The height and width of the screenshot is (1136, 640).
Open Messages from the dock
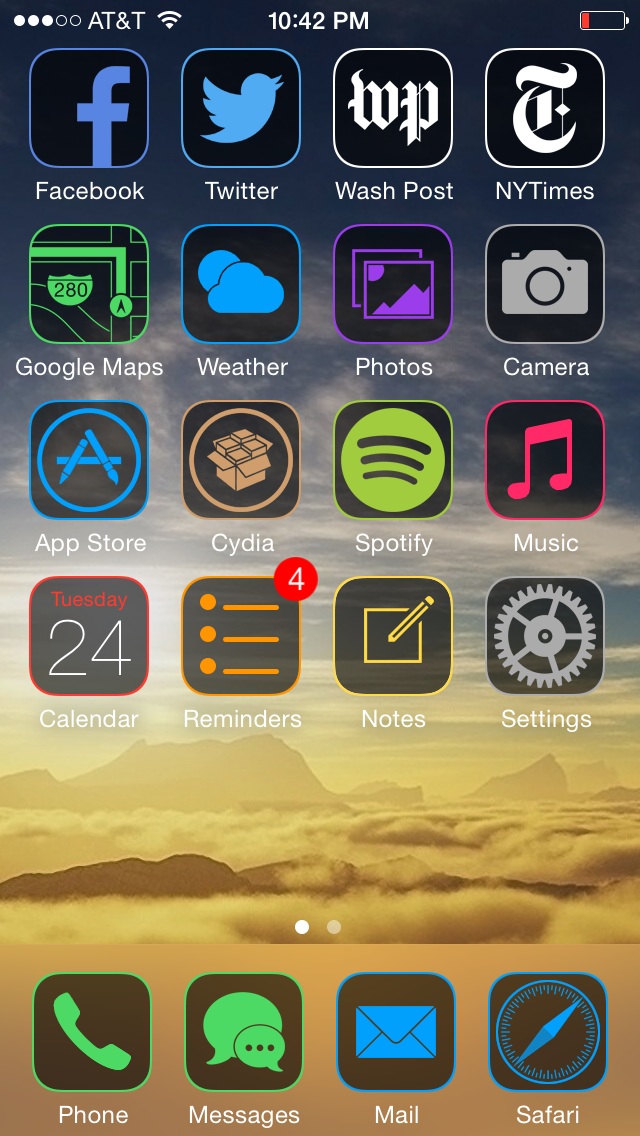(244, 1032)
